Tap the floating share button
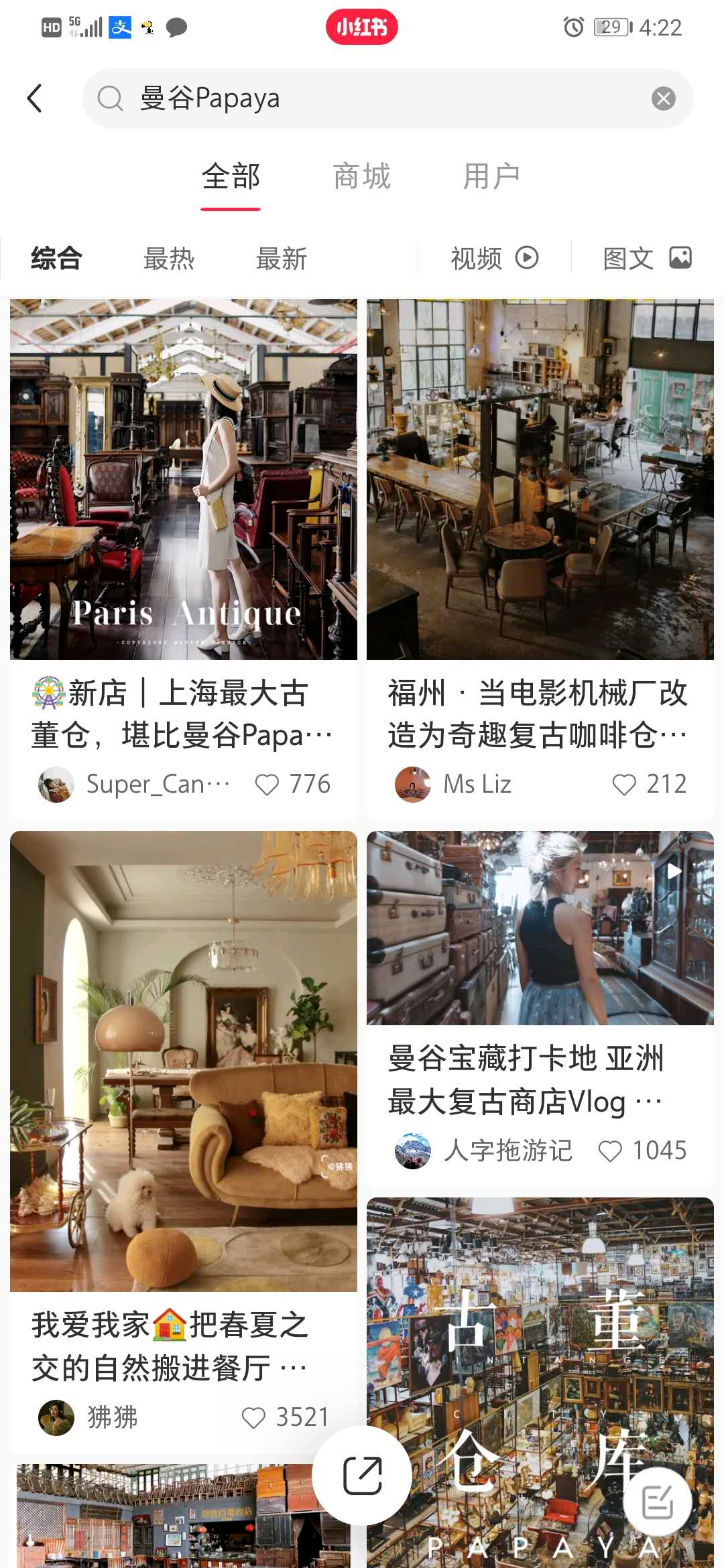This screenshot has width=724, height=1568. 362,1476
